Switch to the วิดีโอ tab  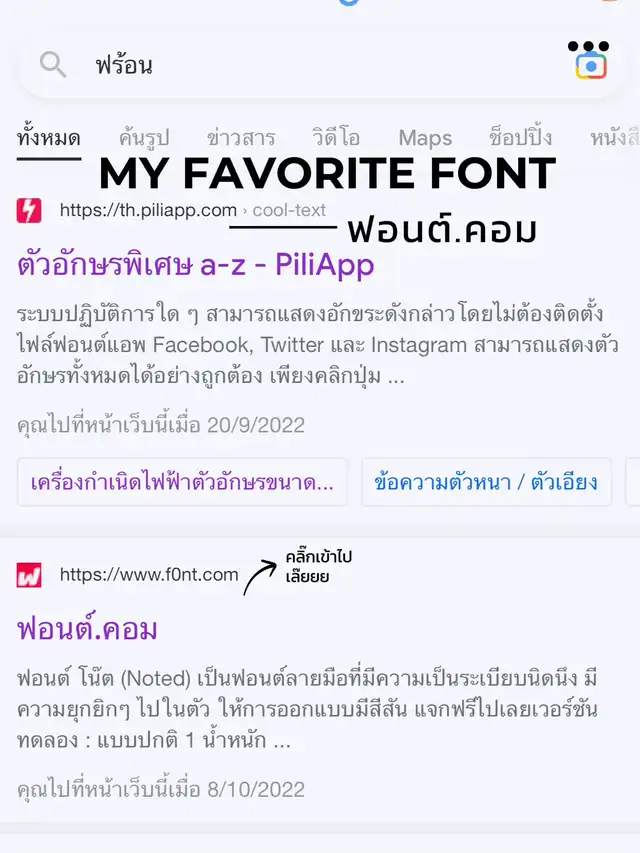coord(335,138)
